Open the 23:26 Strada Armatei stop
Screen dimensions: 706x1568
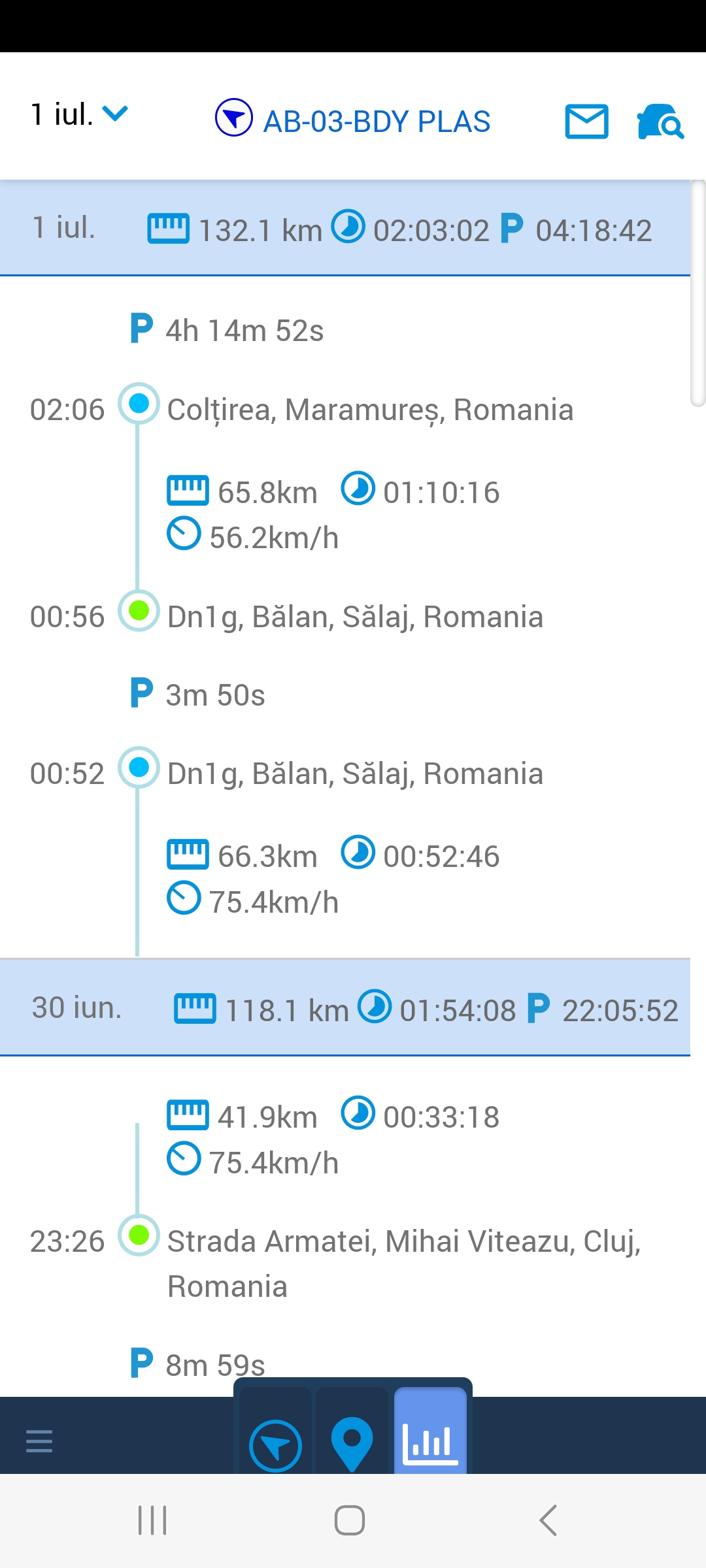coord(402,1241)
